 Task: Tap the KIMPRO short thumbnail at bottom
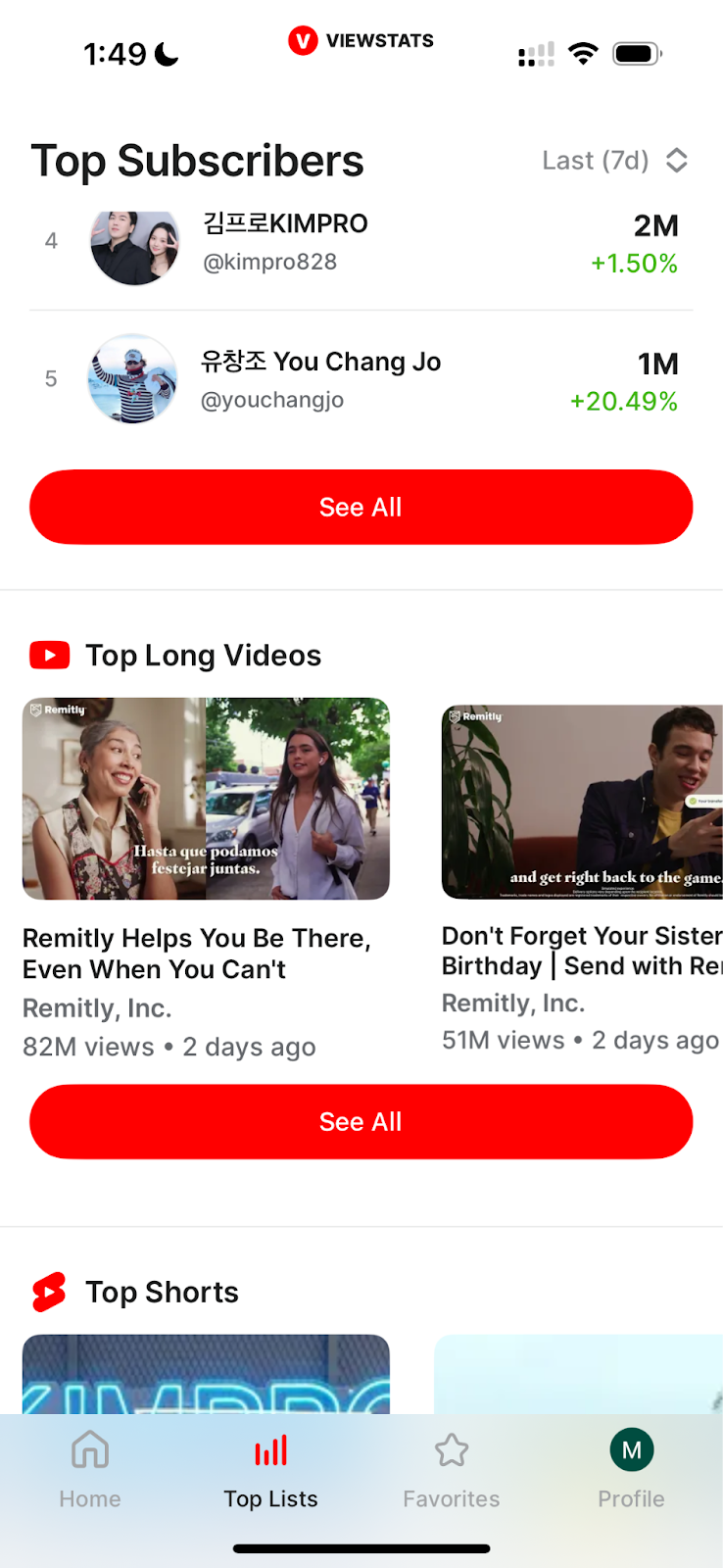click(206, 1372)
